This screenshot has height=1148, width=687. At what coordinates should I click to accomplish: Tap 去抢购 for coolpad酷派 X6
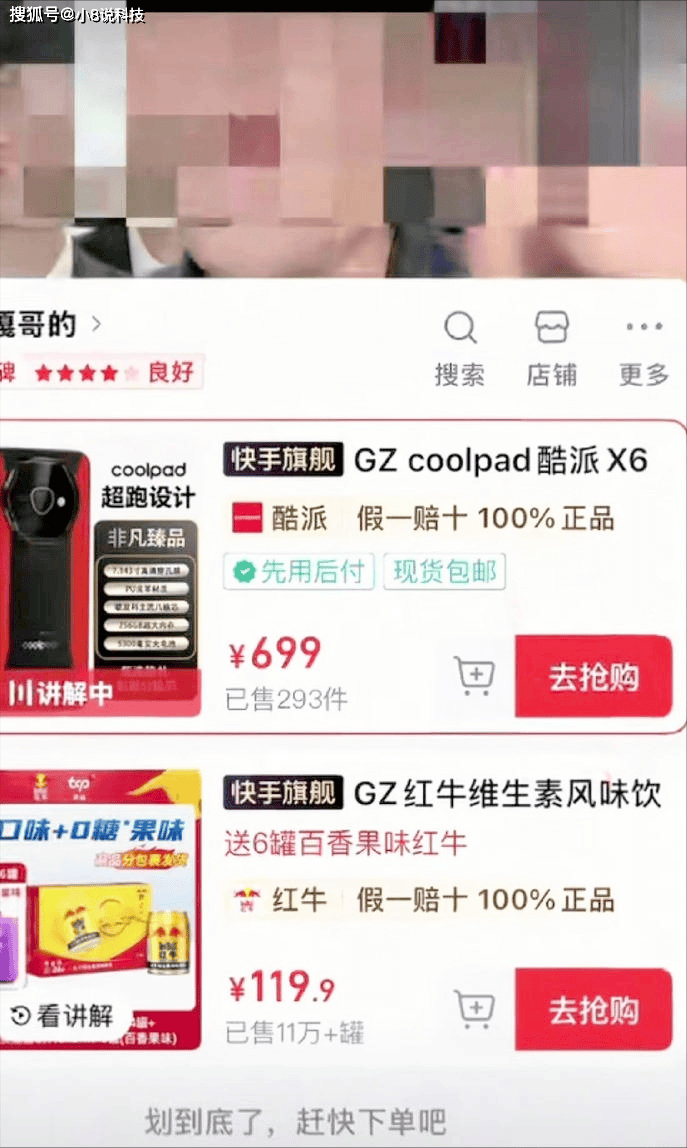(593, 676)
